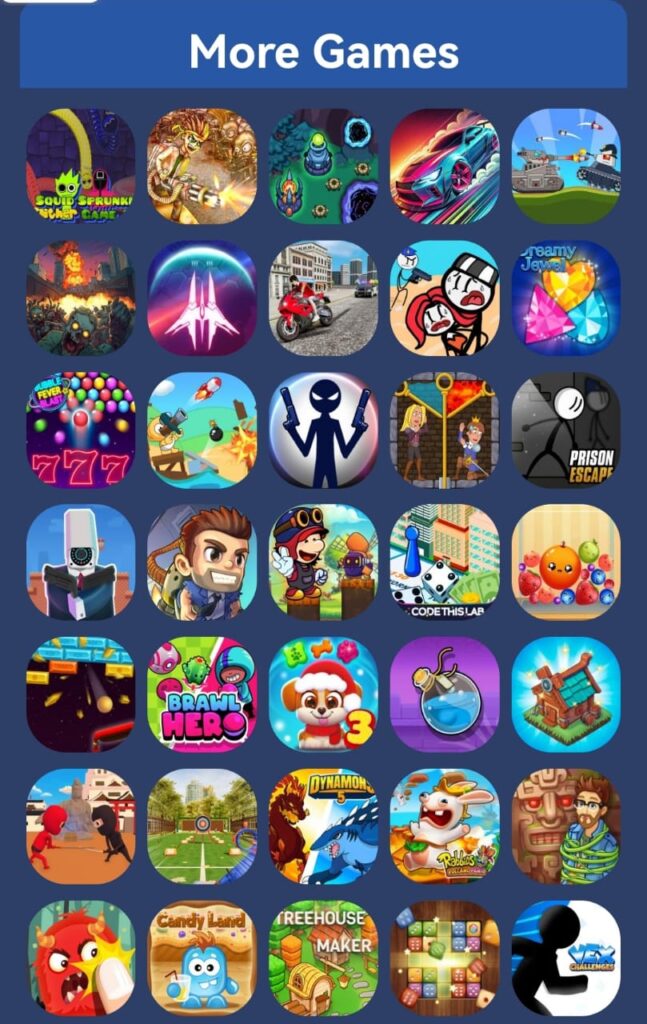Launch the zombie city apocalypse game
This screenshot has width=647, height=1024.
point(80,297)
